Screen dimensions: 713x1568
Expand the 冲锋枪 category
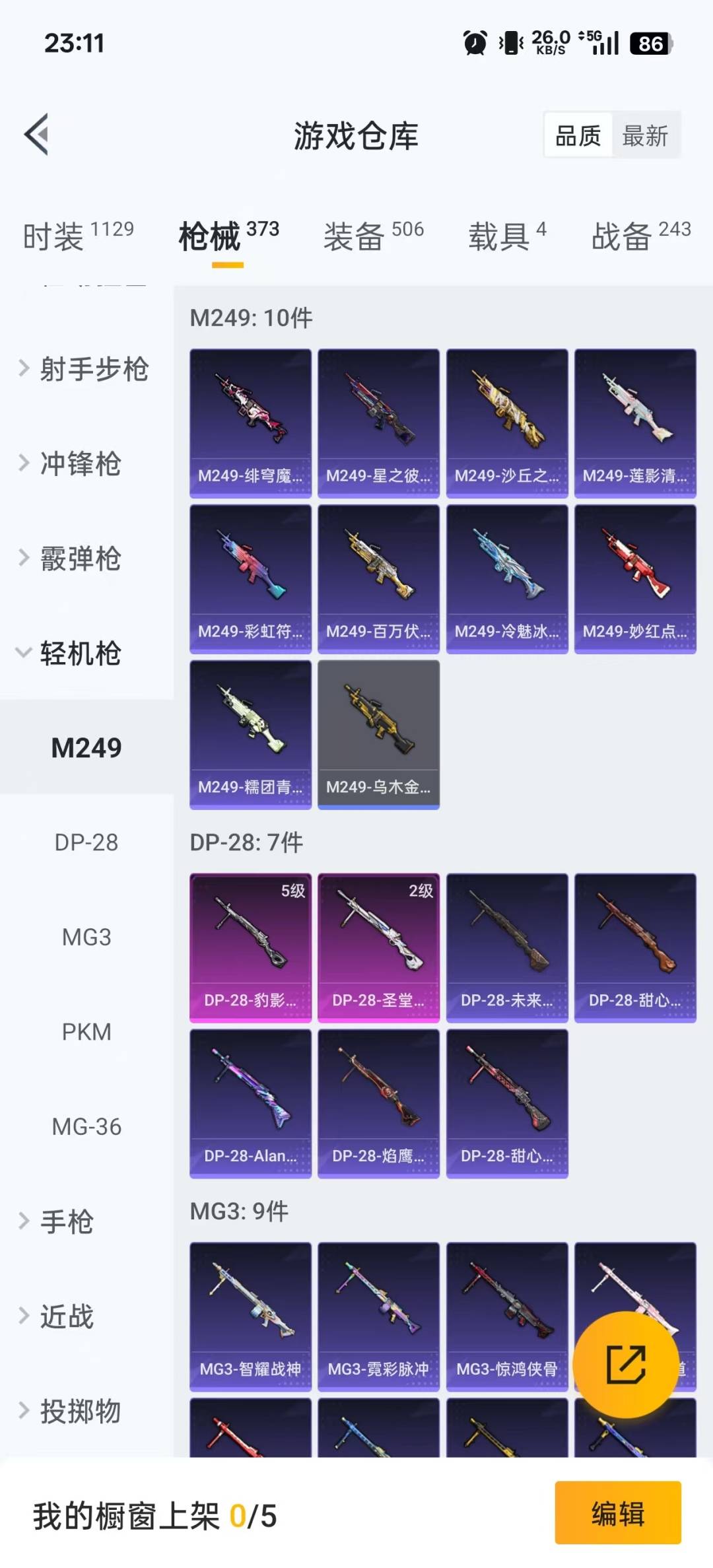(x=79, y=463)
